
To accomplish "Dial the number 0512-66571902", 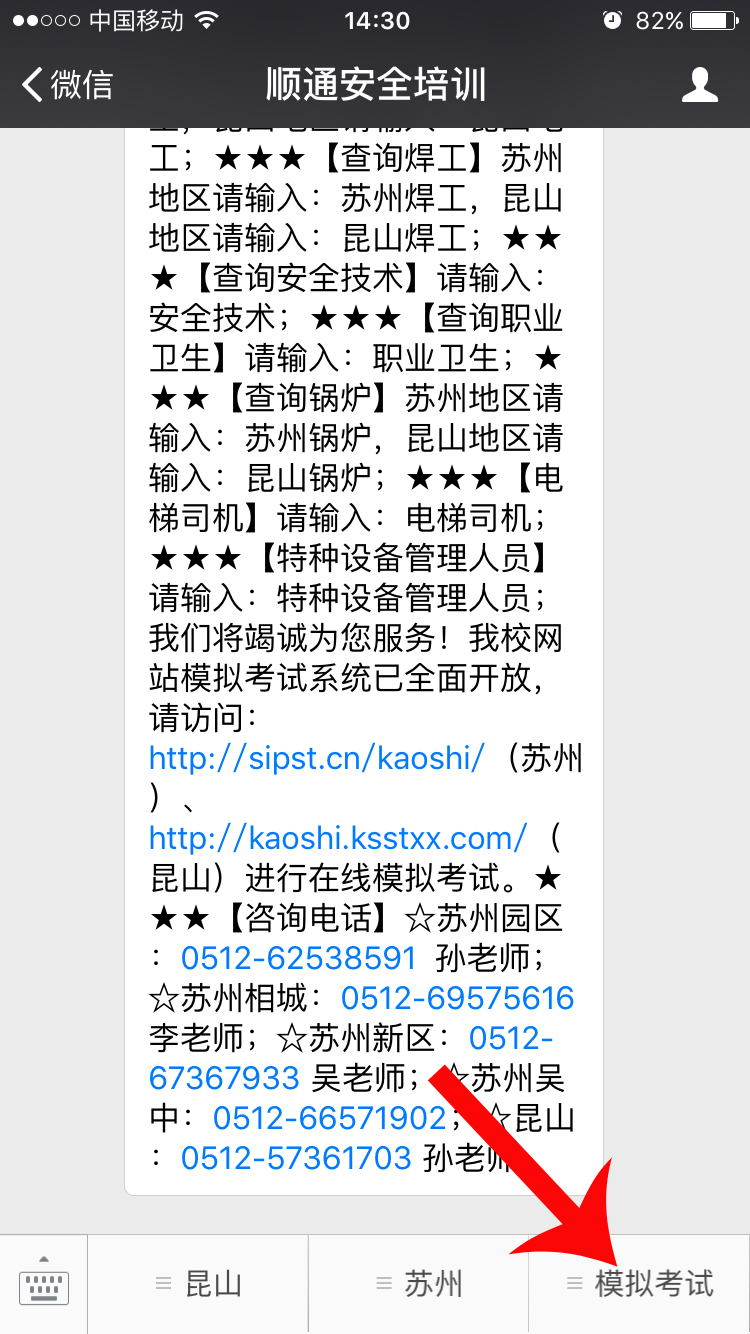I will point(329,1117).
